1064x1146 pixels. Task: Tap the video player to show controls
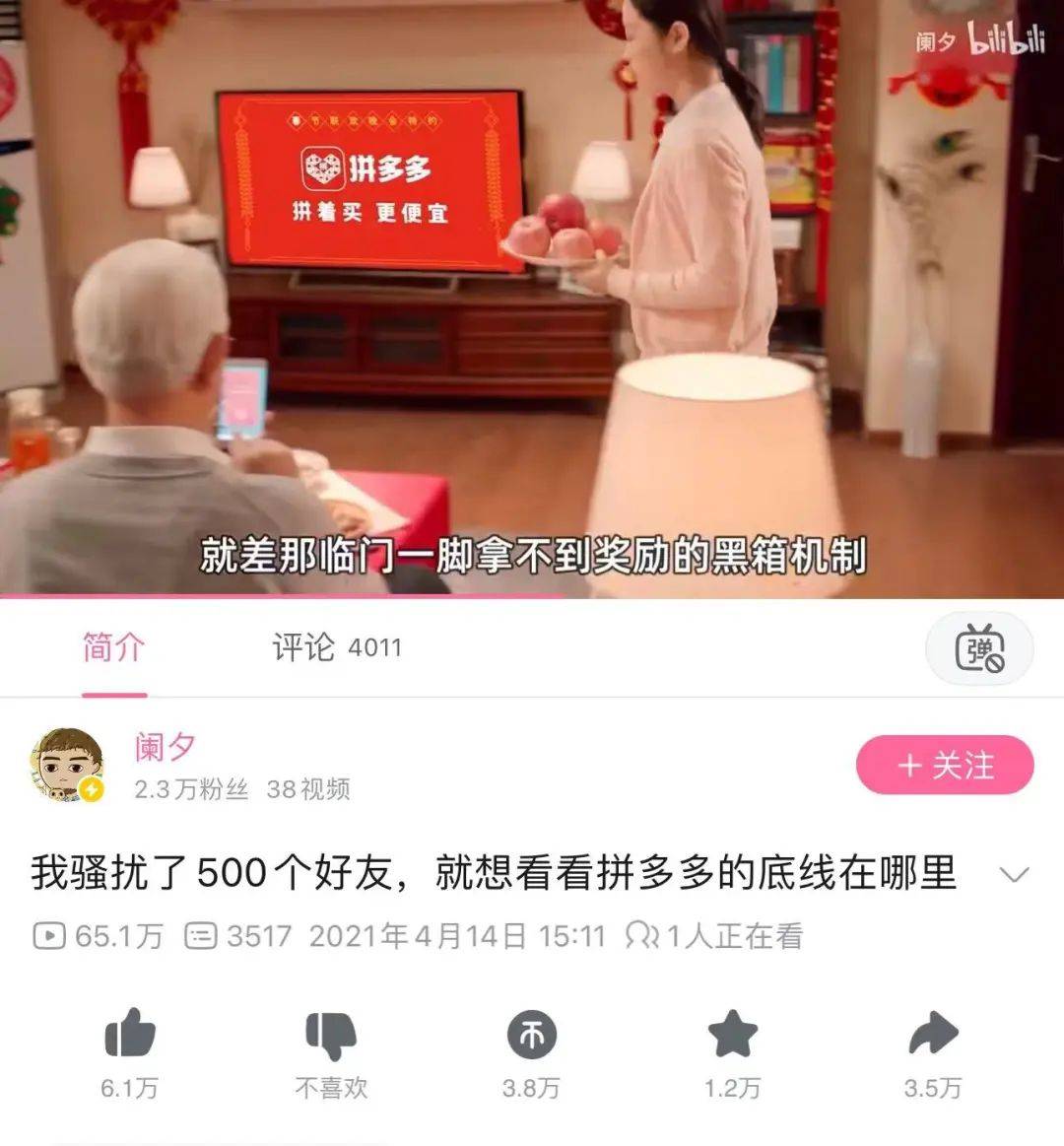(532, 296)
